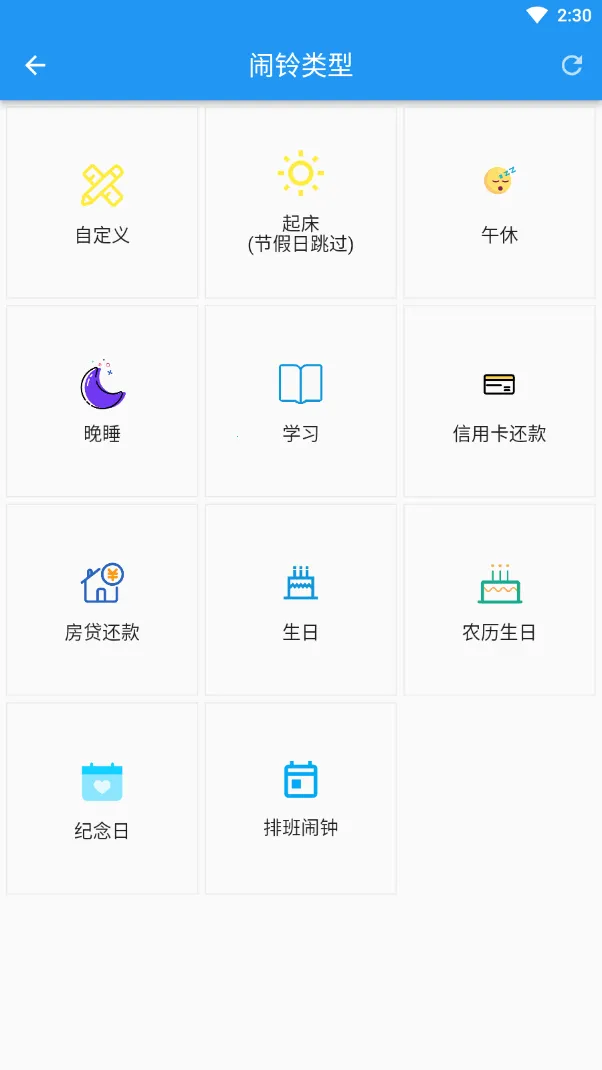
Task: Tap the 生日 alarm card
Action: tap(301, 599)
